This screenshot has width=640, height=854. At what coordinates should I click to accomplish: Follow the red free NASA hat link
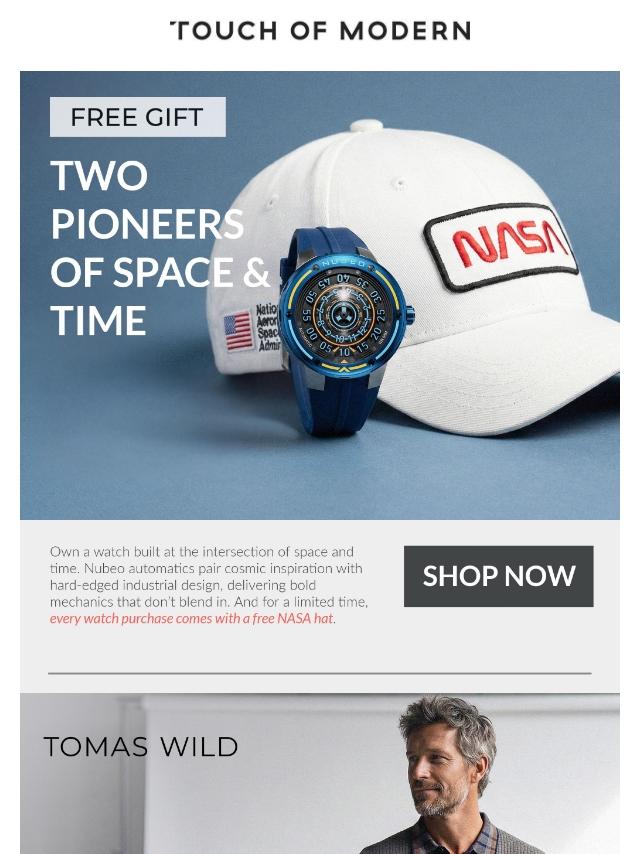[192, 619]
